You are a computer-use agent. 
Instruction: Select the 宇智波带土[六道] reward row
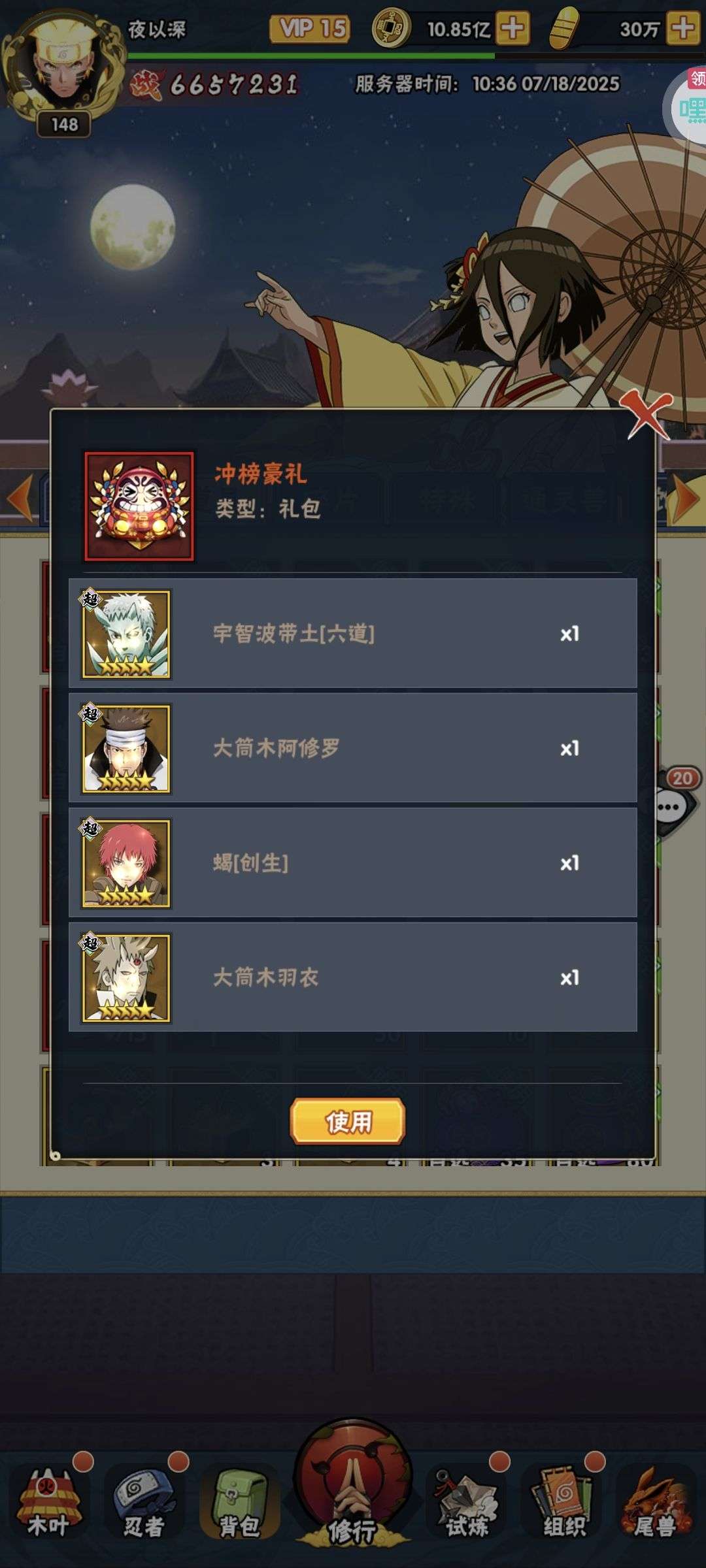(353, 633)
